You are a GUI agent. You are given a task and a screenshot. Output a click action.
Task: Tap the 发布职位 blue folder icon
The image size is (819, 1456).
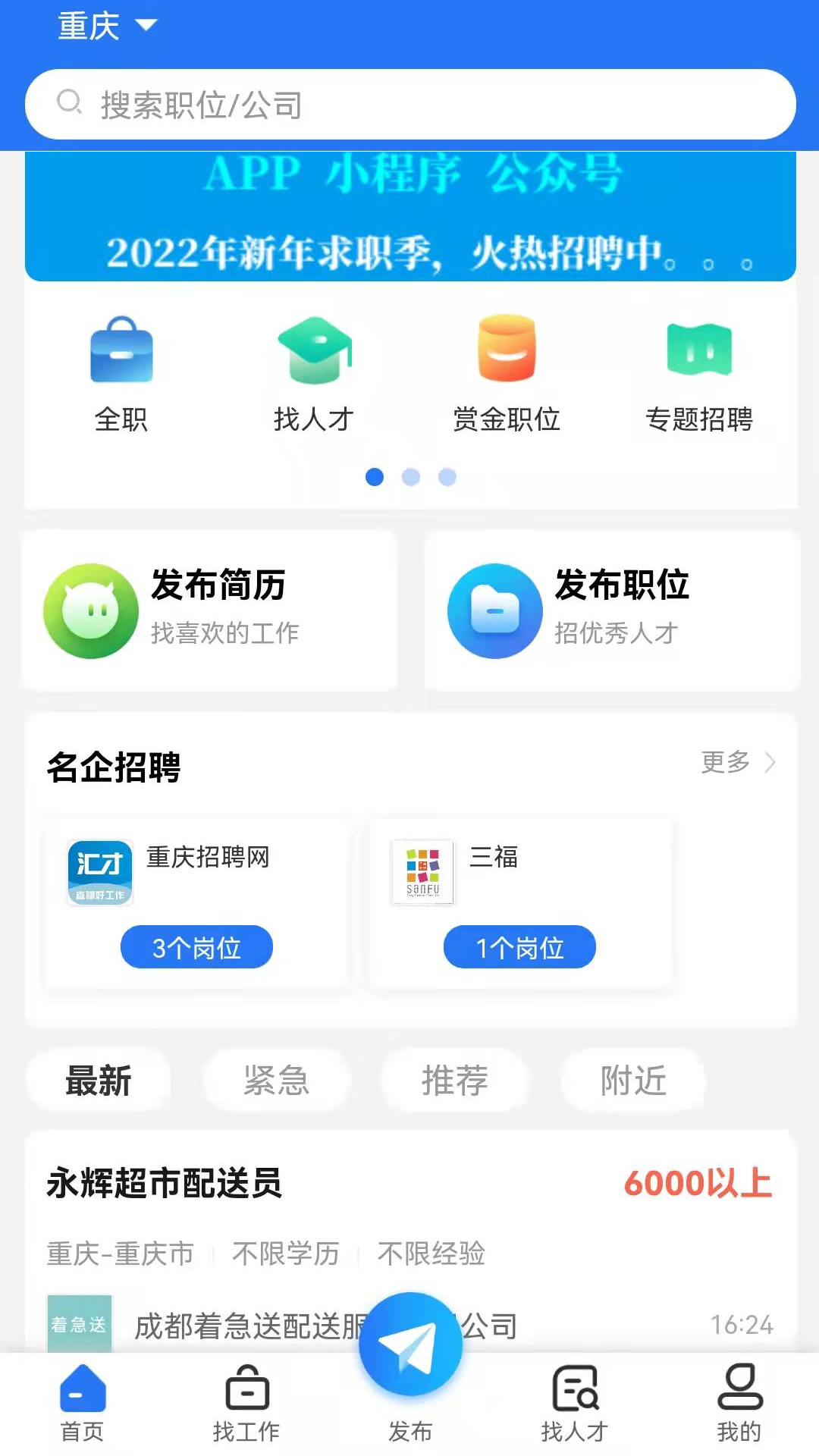pos(494,611)
